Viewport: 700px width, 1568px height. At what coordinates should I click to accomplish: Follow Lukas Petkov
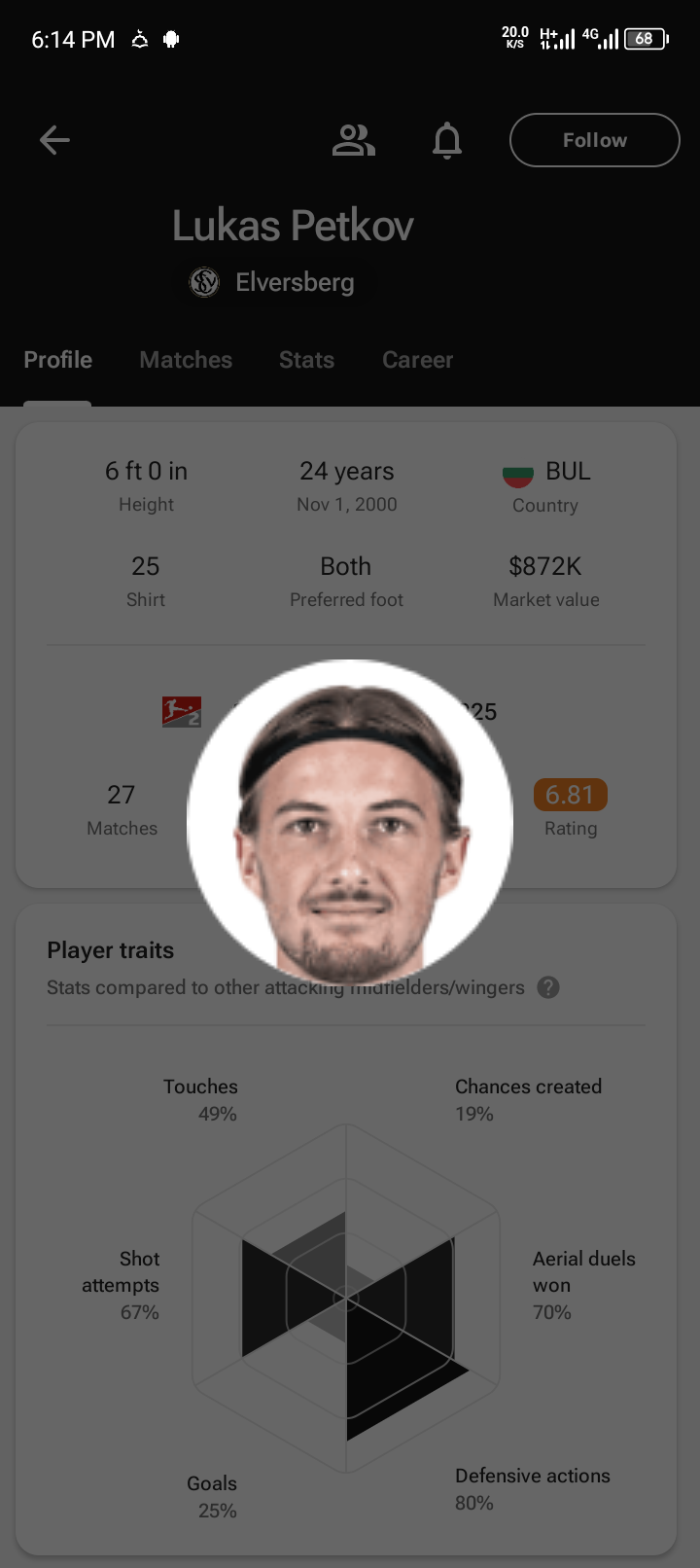point(594,140)
